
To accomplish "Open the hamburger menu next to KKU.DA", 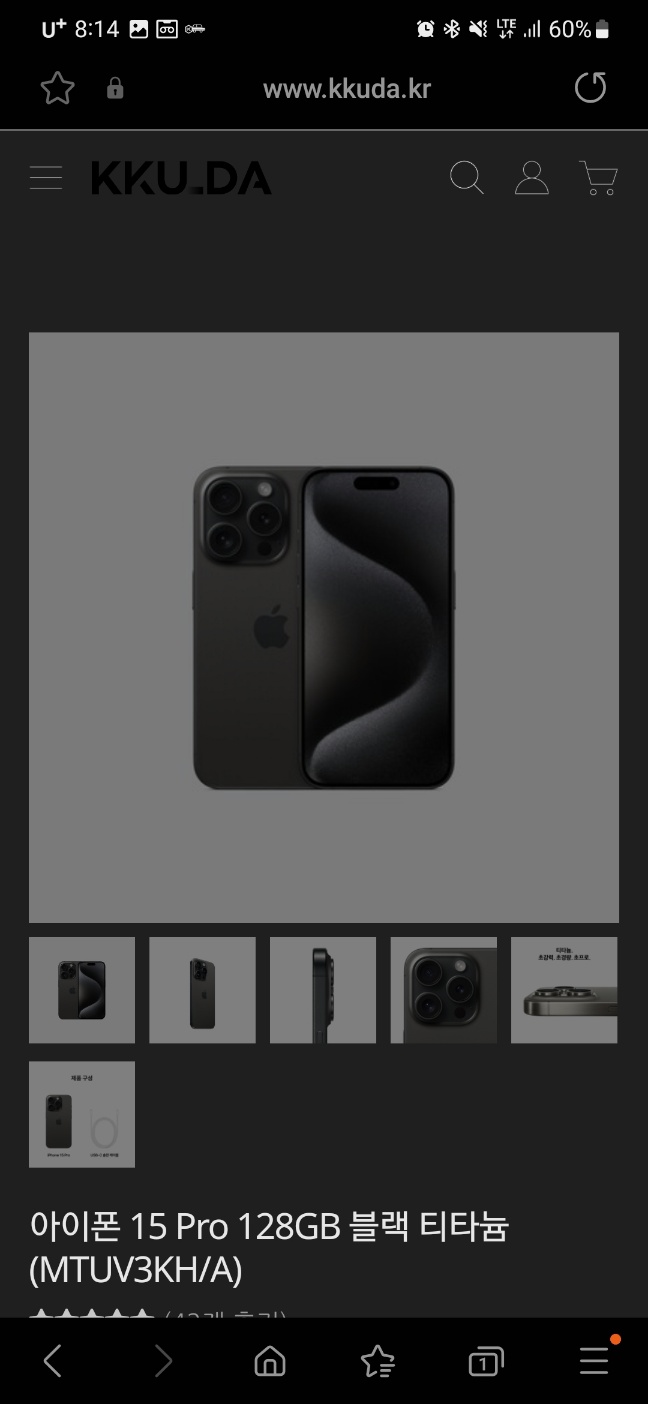I will (46, 178).
